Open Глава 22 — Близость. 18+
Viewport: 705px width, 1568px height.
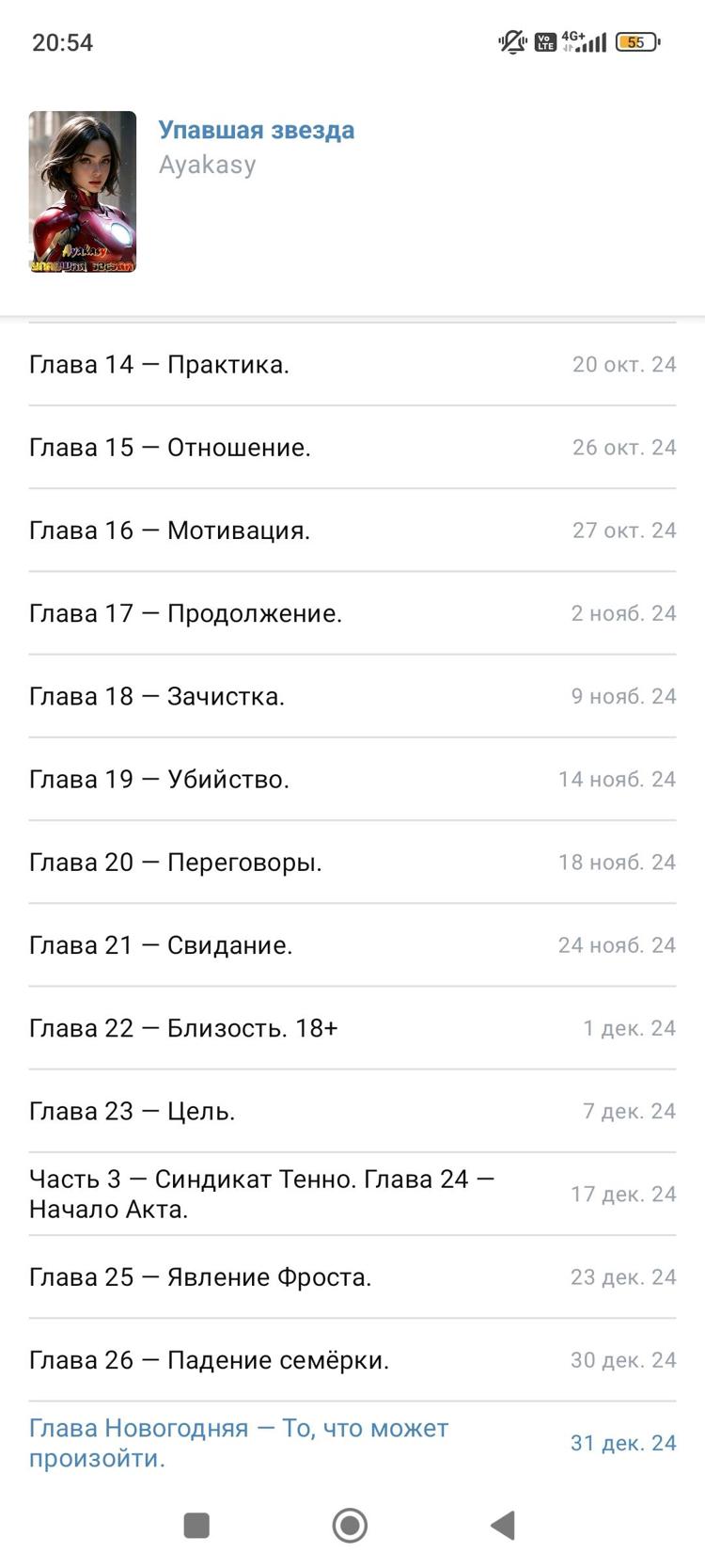183,1028
